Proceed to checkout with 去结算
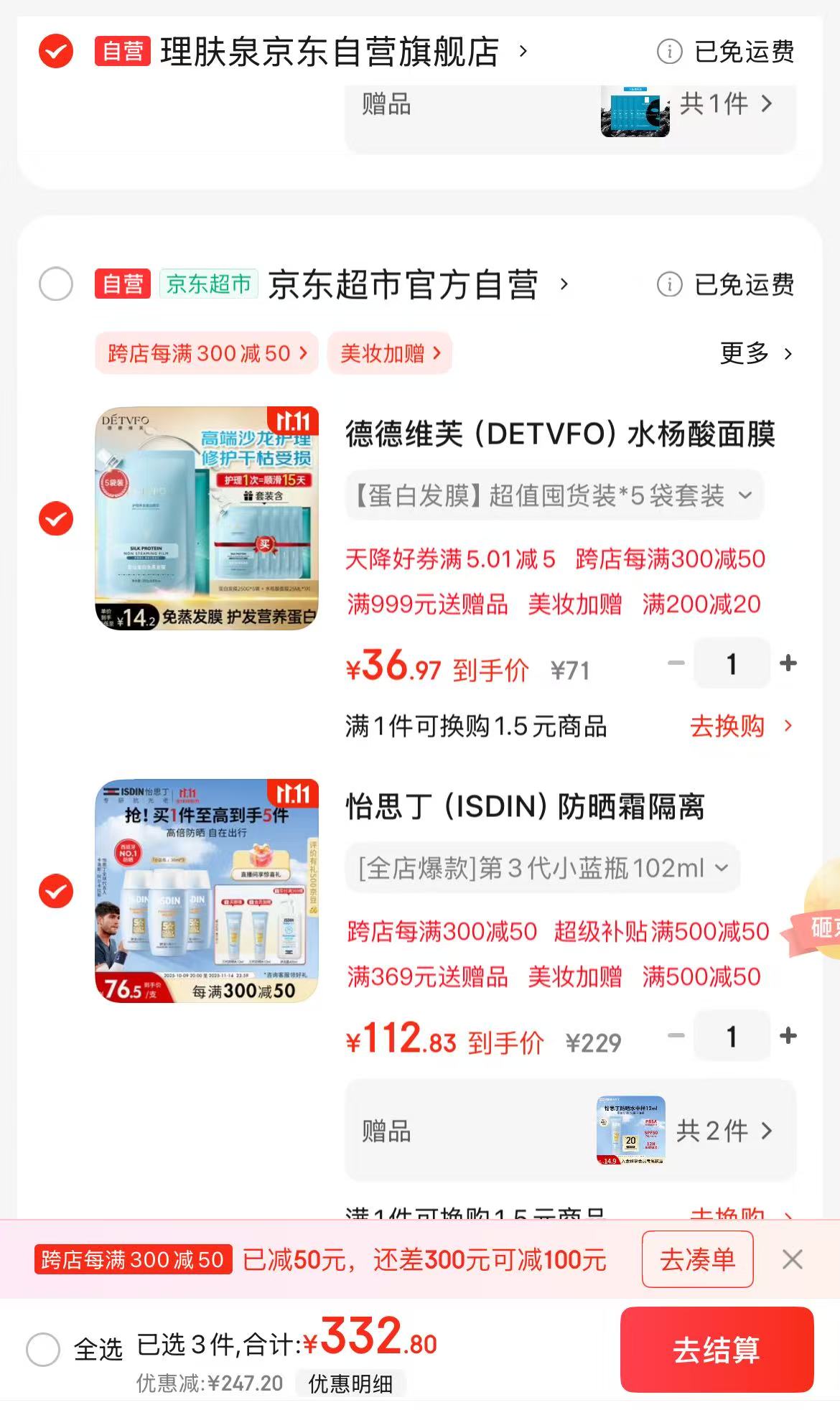This screenshot has width=840, height=1410. pos(717,1350)
